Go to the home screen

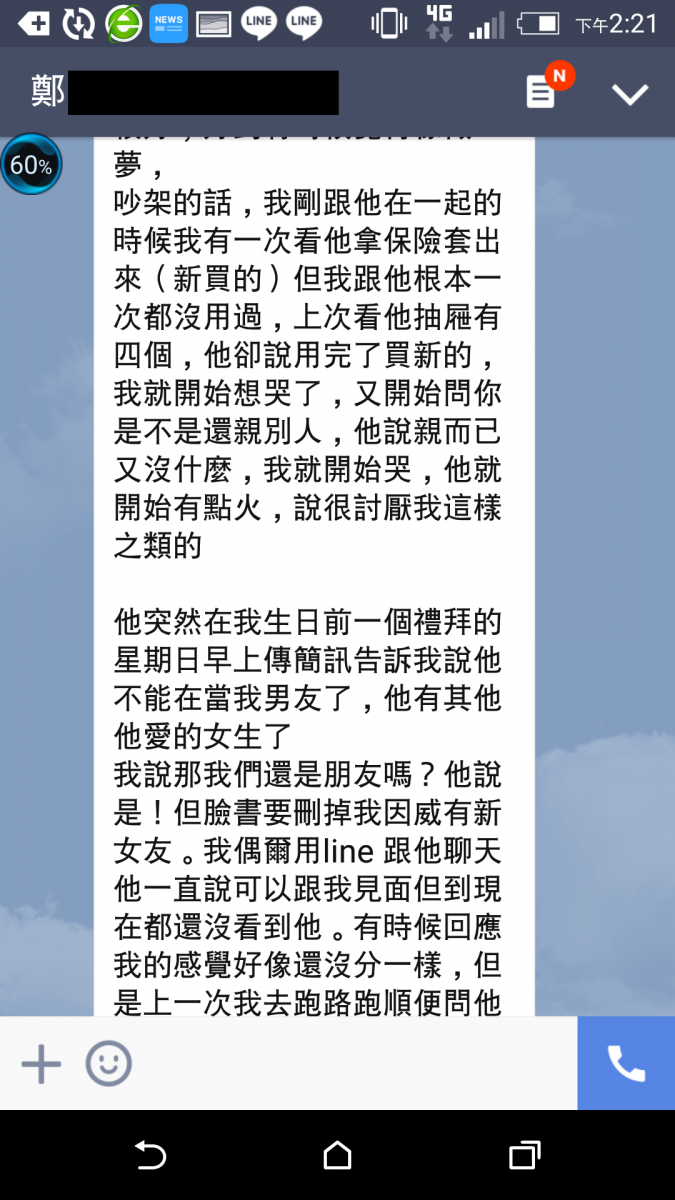pos(337,1155)
